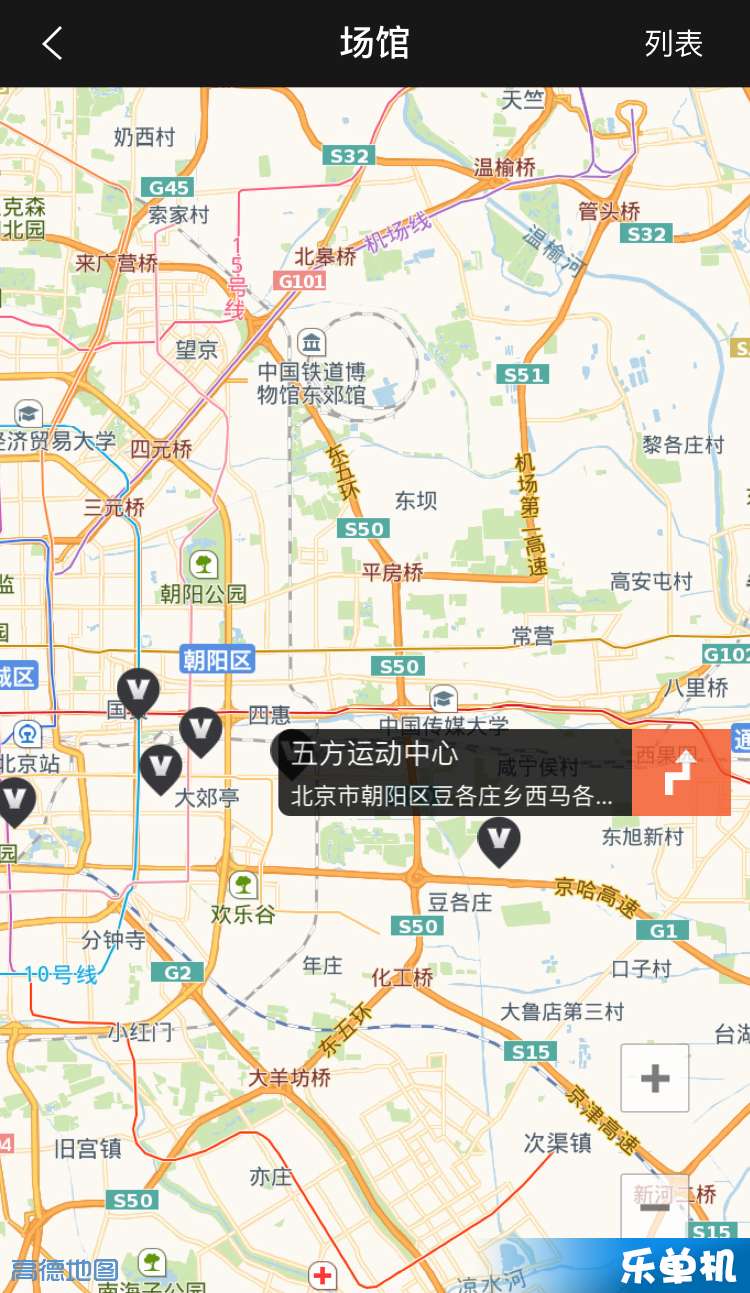Select the venue marker at 国贸

pos(138,690)
